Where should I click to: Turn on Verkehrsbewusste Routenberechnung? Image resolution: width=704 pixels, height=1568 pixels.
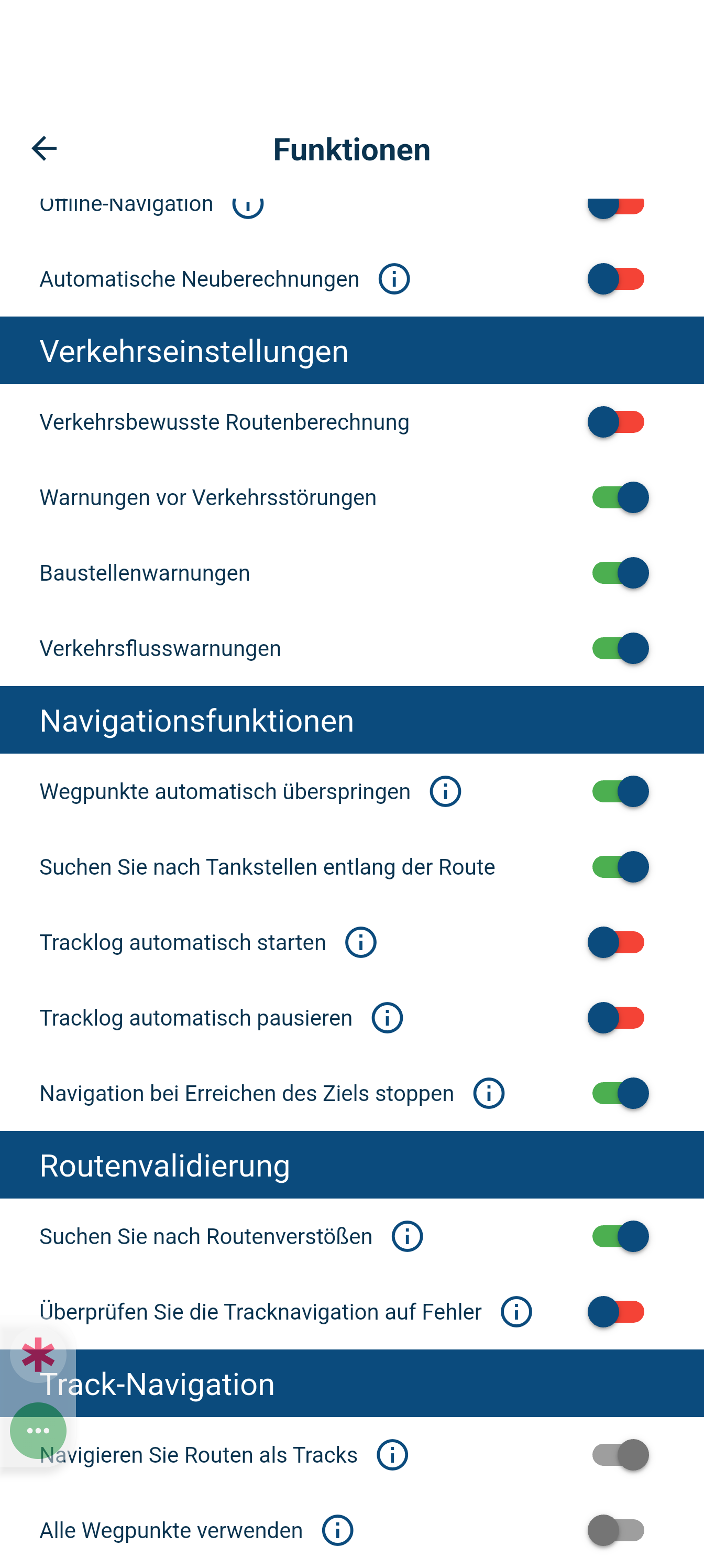click(x=617, y=422)
